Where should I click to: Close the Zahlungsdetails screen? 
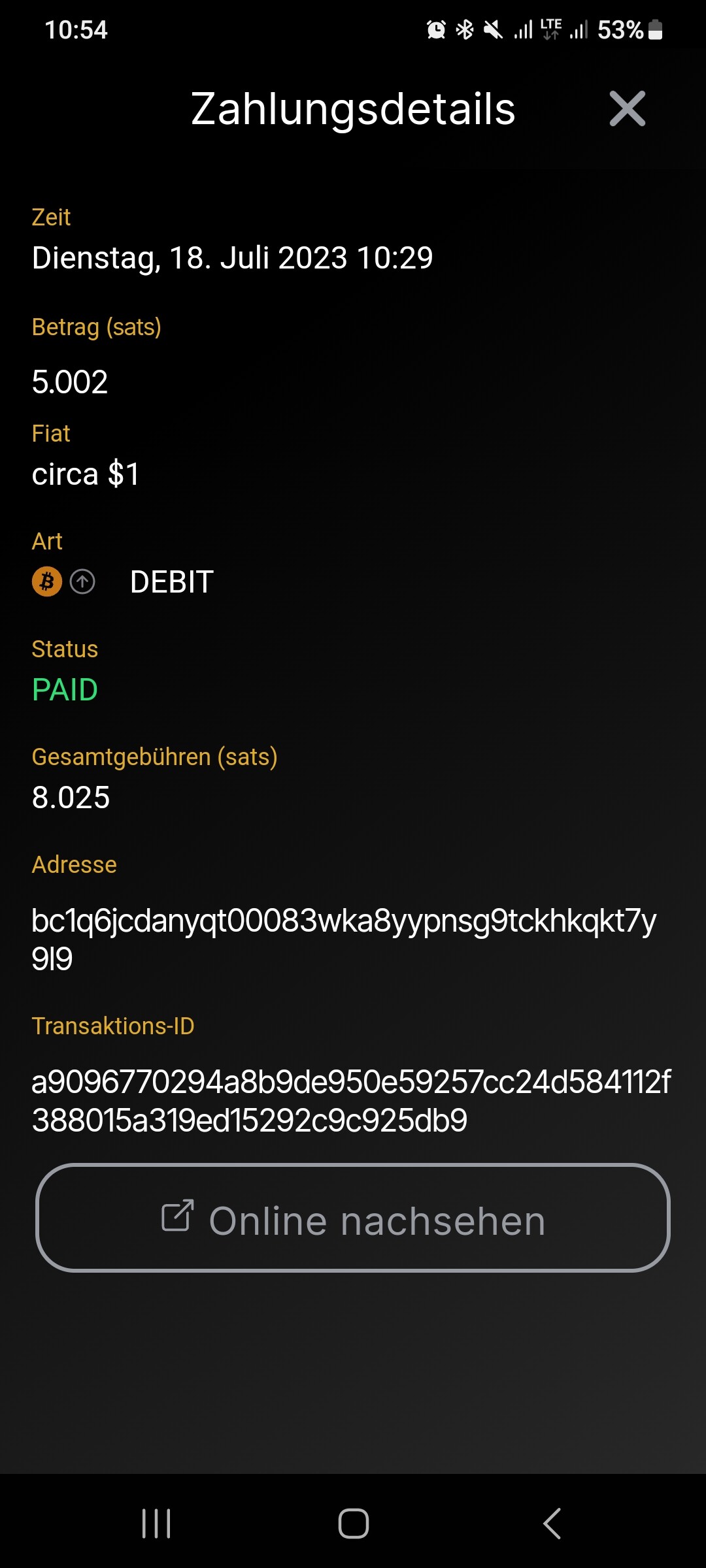[x=627, y=108]
